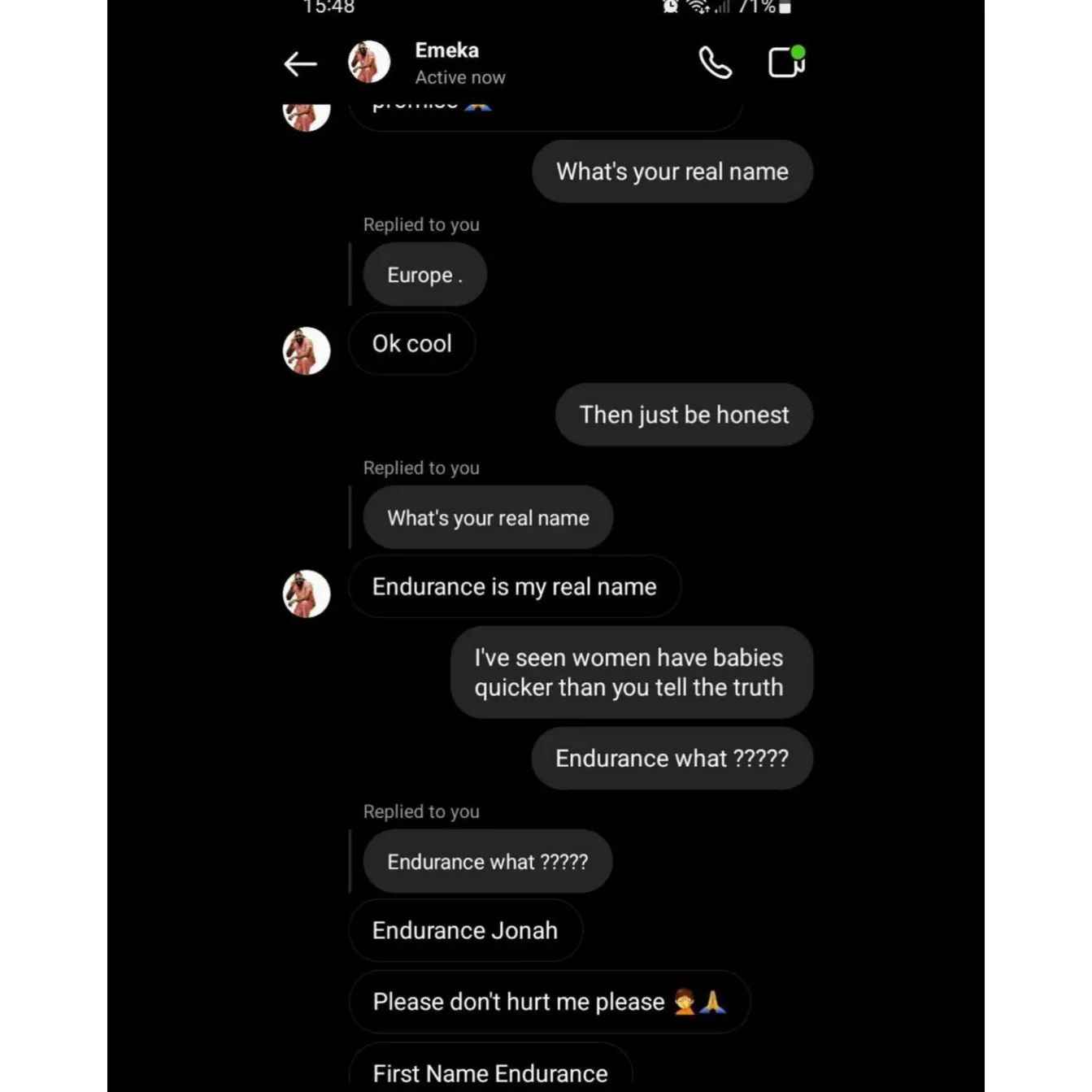
Task: Tap the quoted 'What's your real name' reply
Action: (x=488, y=518)
